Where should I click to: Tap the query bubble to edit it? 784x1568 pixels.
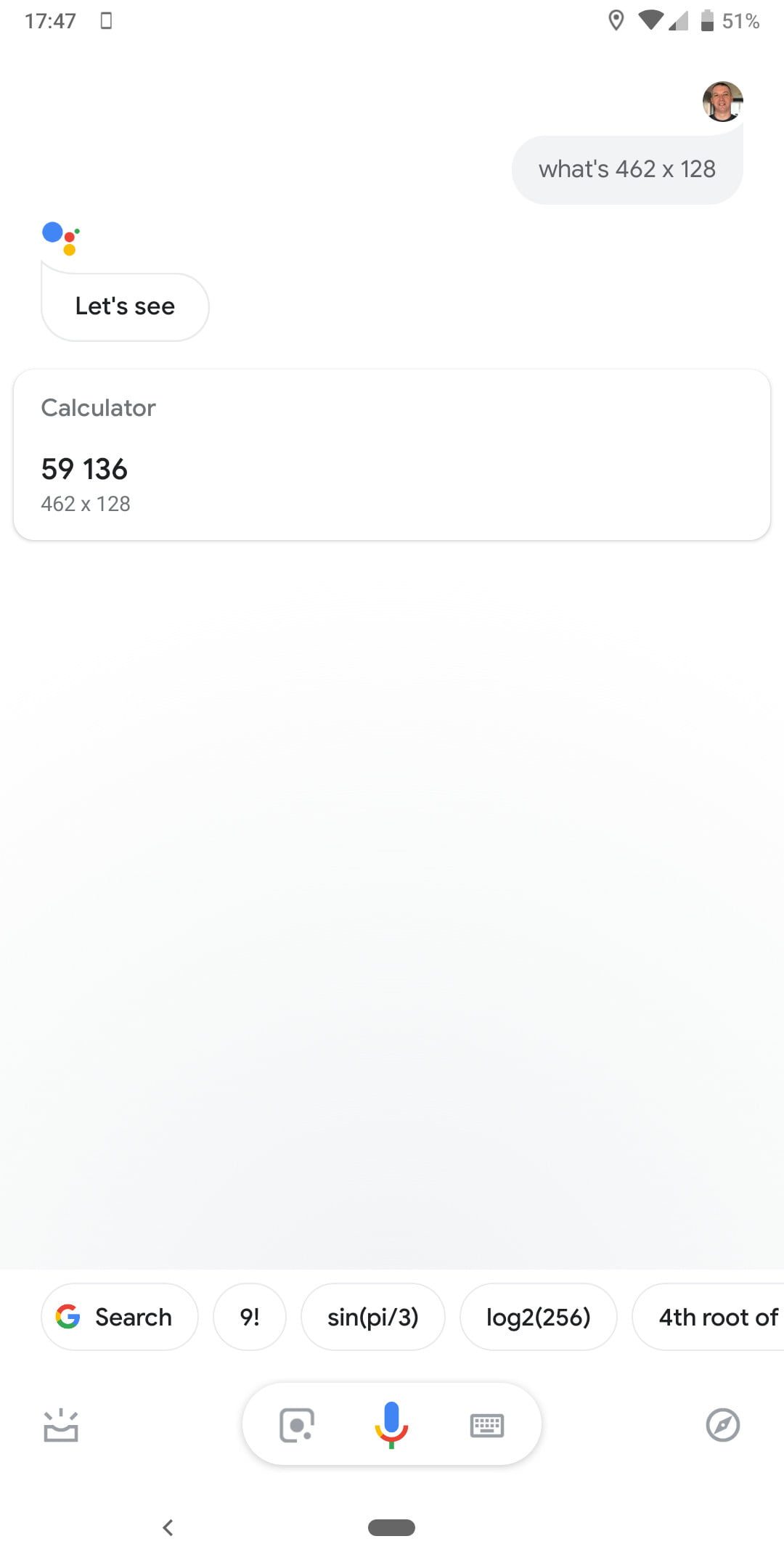point(627,169)
